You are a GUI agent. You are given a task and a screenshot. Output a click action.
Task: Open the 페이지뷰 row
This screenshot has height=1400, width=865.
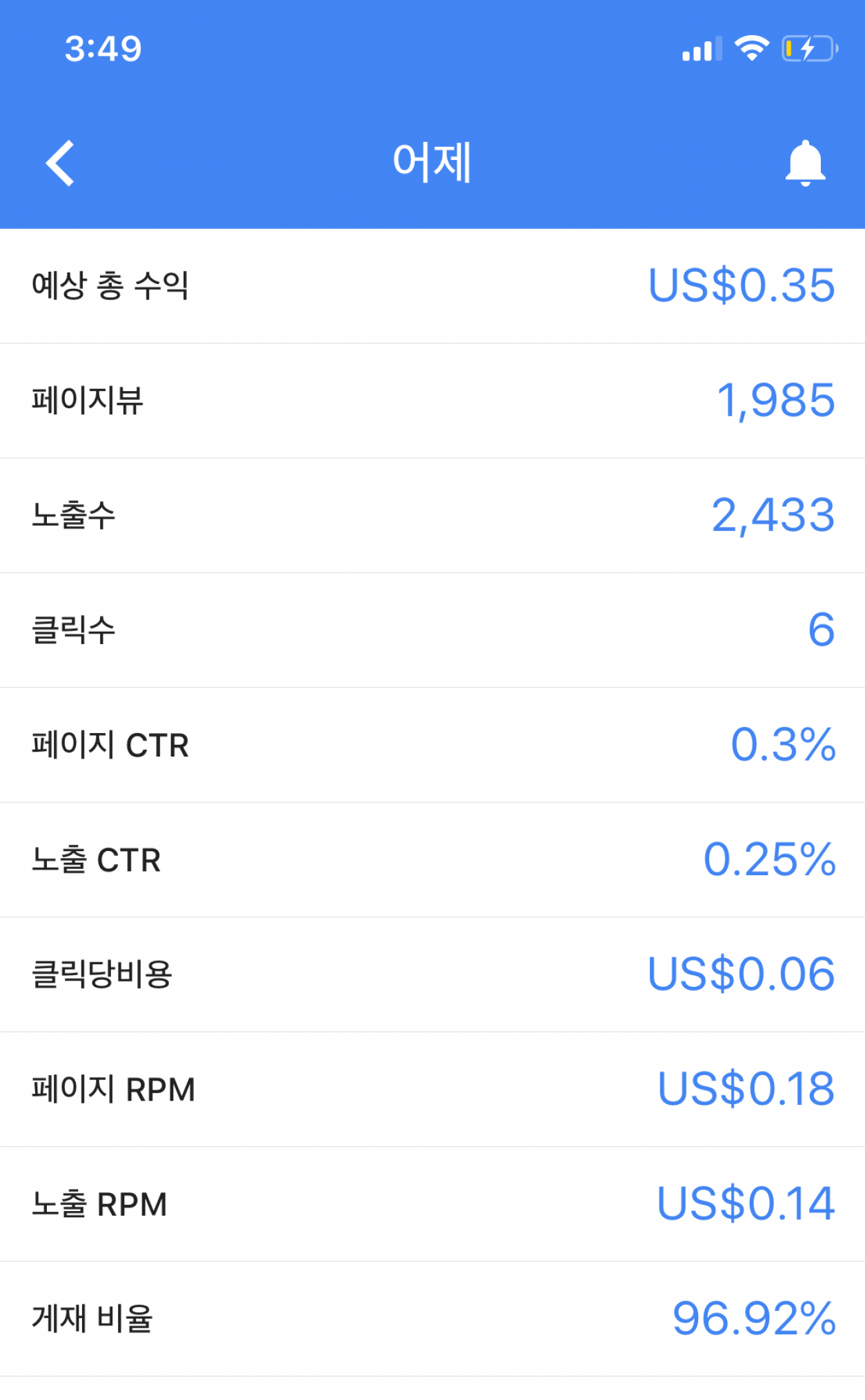[432, 401]
